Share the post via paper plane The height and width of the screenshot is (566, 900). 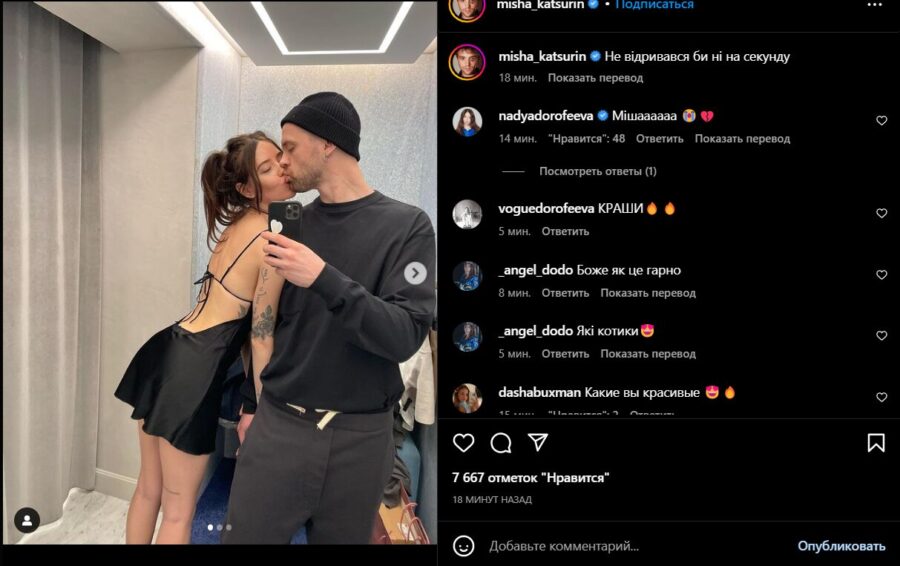coord(538,442)
